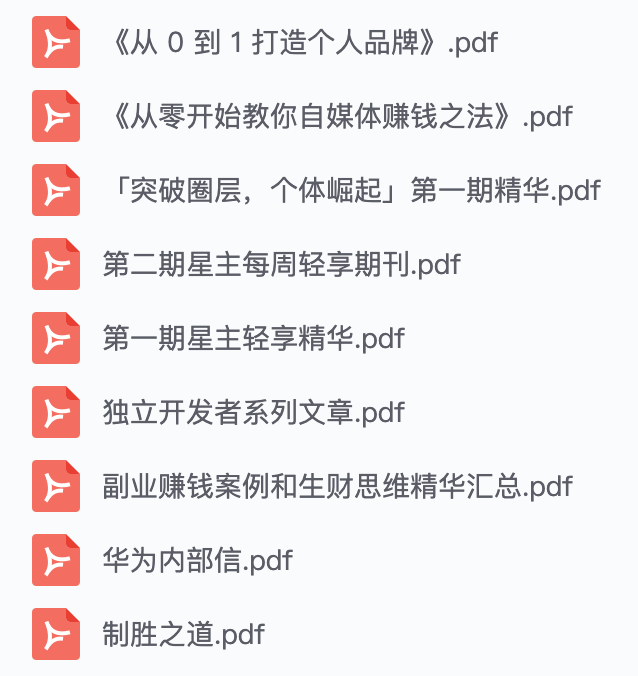Select 第一期星主轻享精华.pdf
This screenshot has width=638, height=676.
coord(253,338)
